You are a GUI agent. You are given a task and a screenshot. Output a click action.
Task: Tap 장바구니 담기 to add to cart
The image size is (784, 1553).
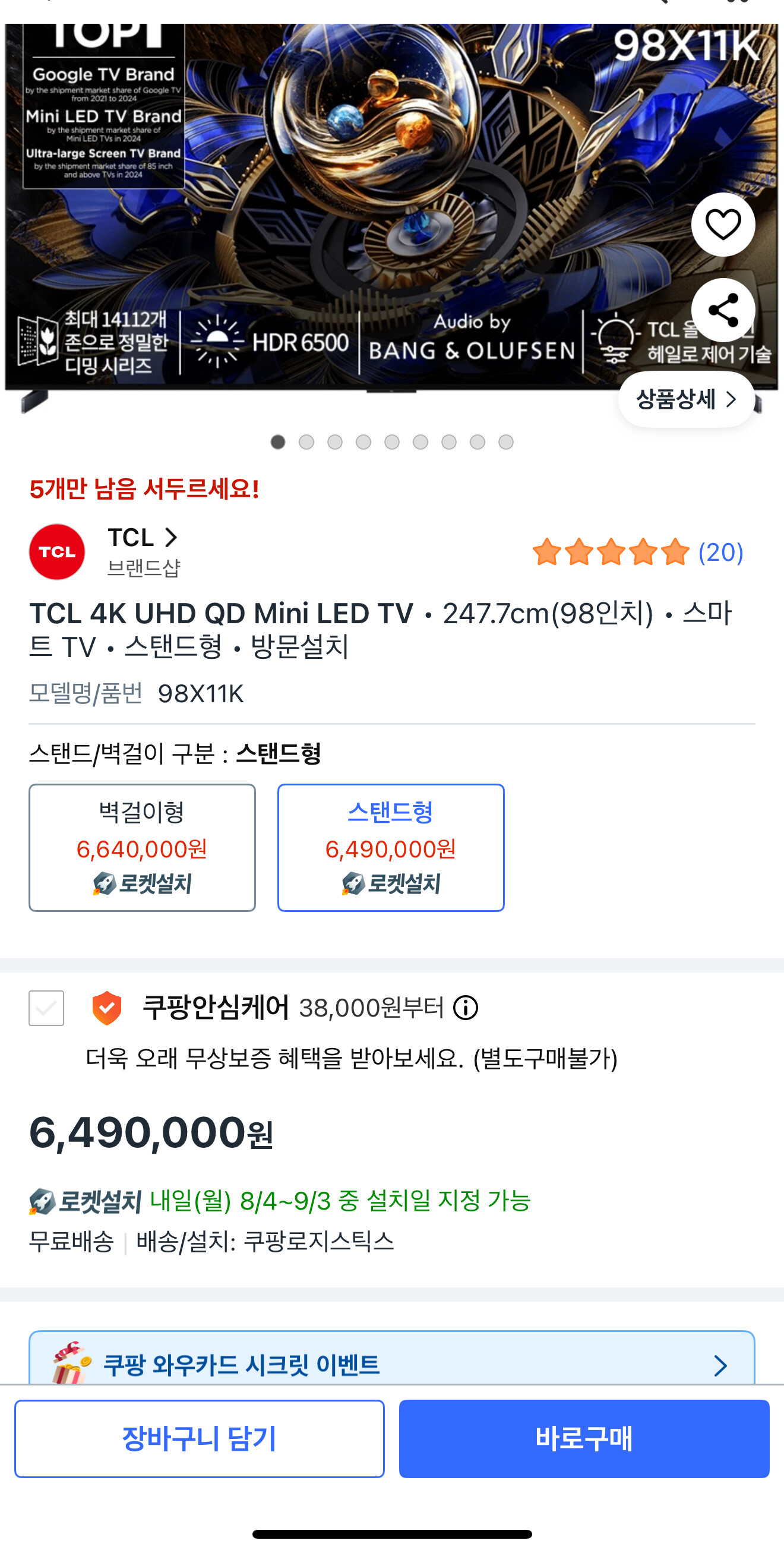200,1438
